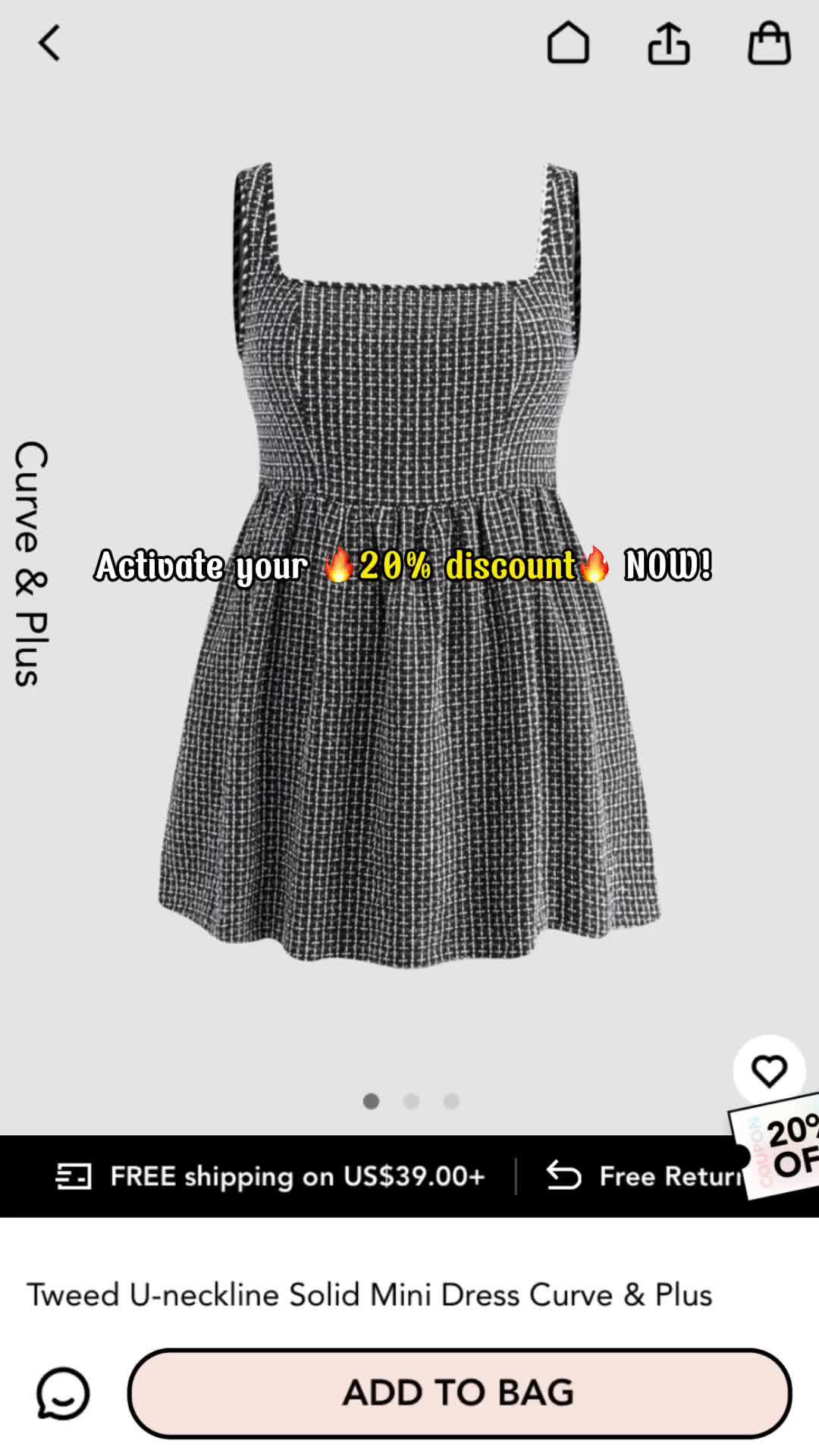Open customer chat support icon
This screenshot has width=819, height=1456.
pos(63,1393)
